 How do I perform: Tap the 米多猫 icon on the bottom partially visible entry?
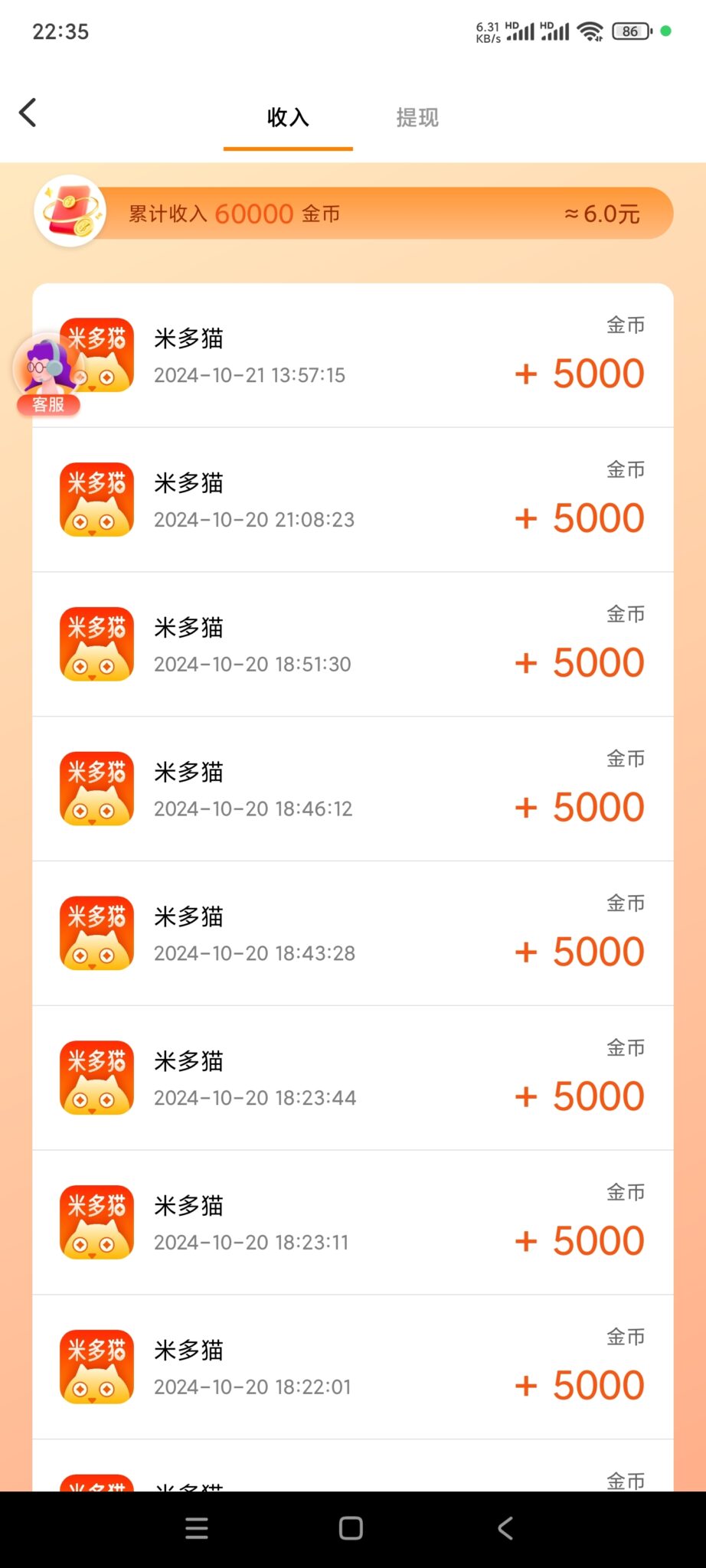[96, 1485]
